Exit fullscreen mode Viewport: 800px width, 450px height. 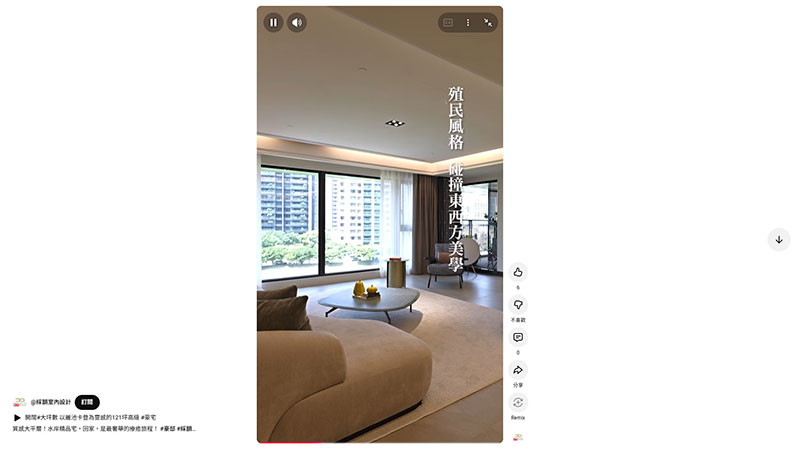coord(488,22)
